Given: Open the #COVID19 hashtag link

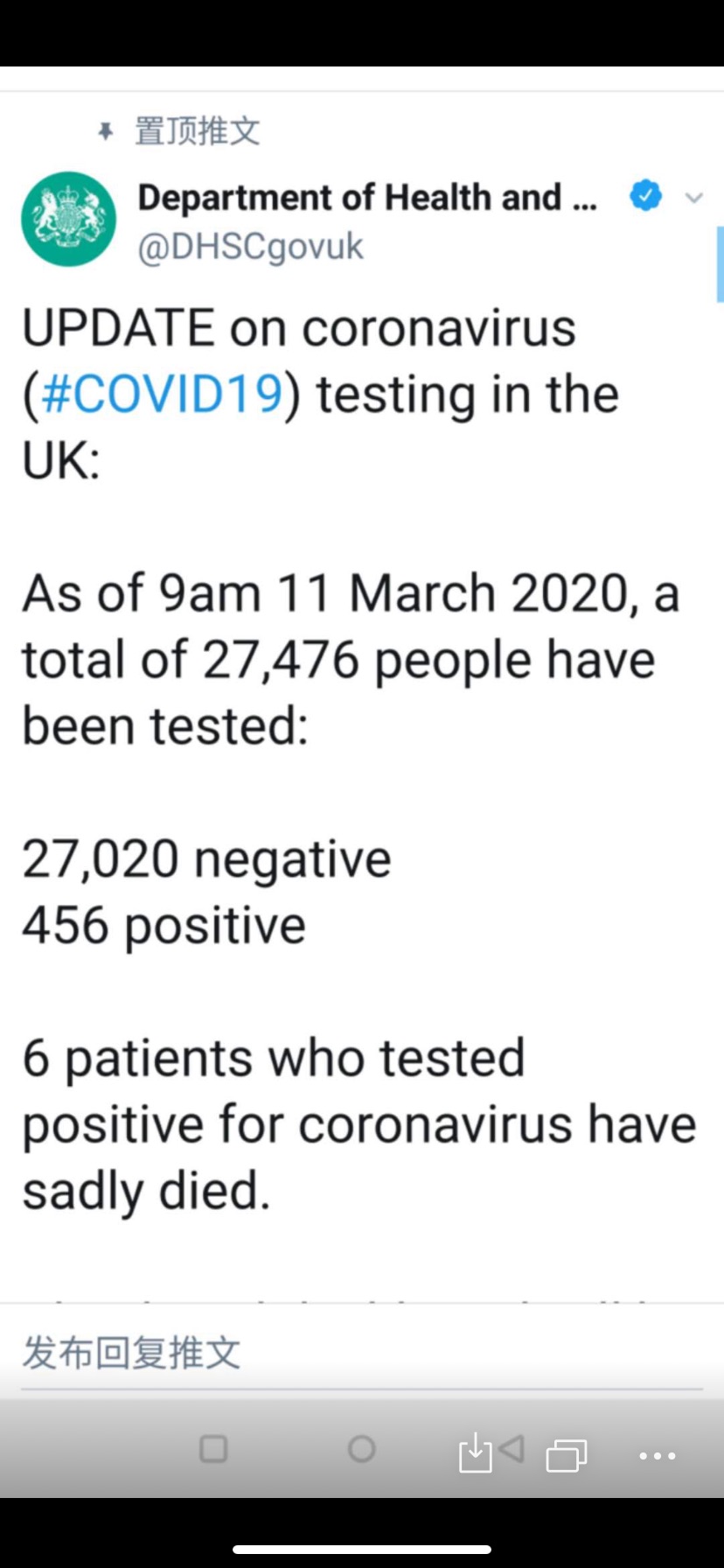Looking at the screenshot, I should click(163, 394).
